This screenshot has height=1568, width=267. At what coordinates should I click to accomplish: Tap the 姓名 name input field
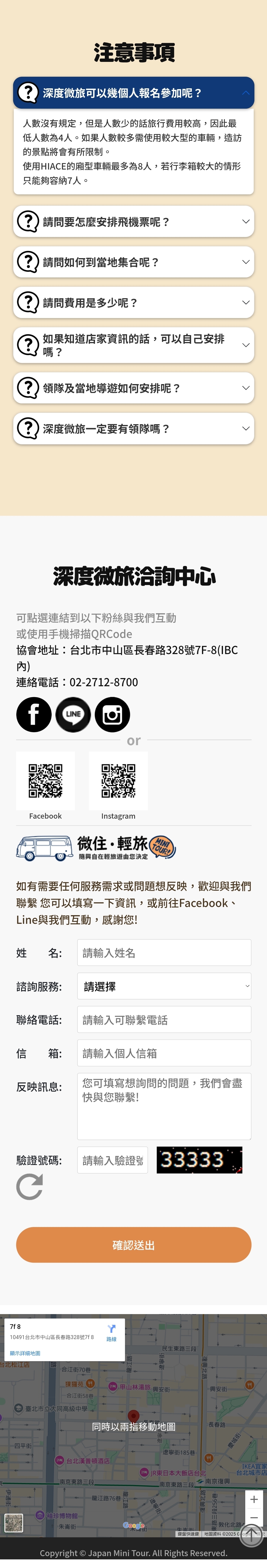pos(164,953)
